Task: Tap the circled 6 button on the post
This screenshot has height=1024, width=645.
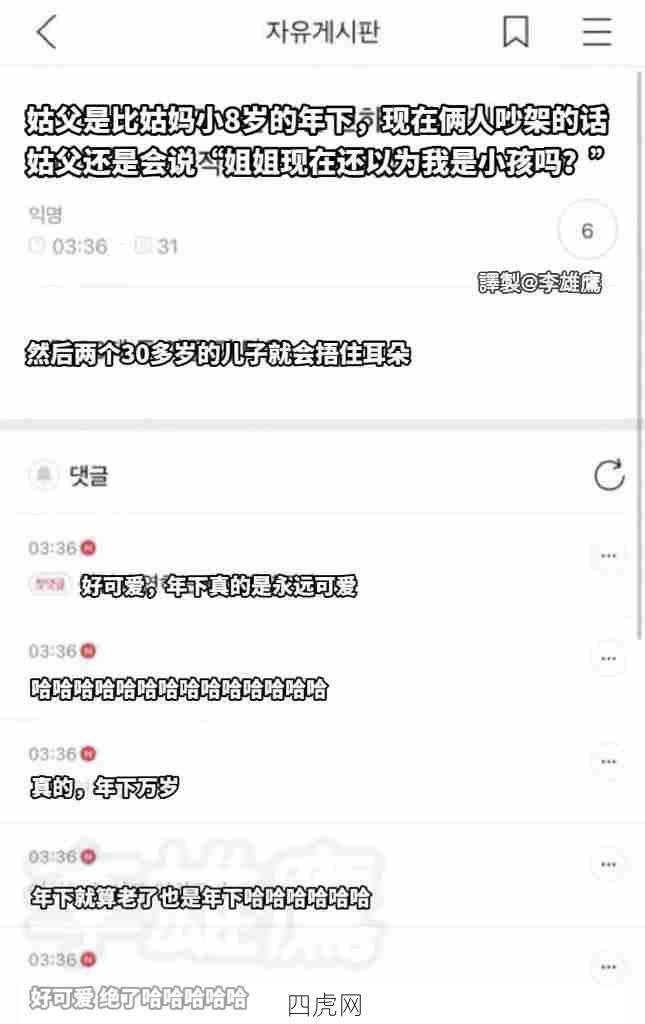Action: point(587,231)
